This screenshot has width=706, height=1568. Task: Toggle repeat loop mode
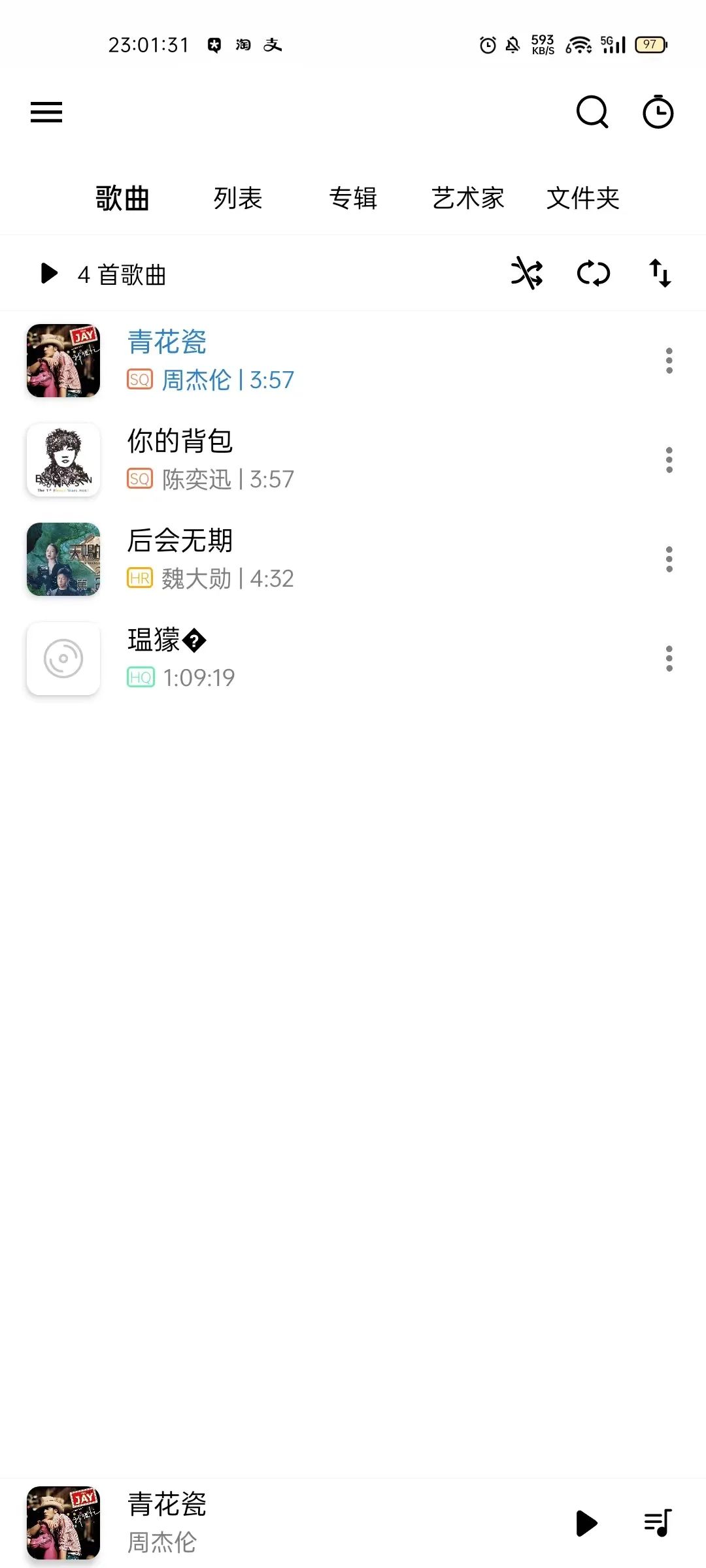594,273
